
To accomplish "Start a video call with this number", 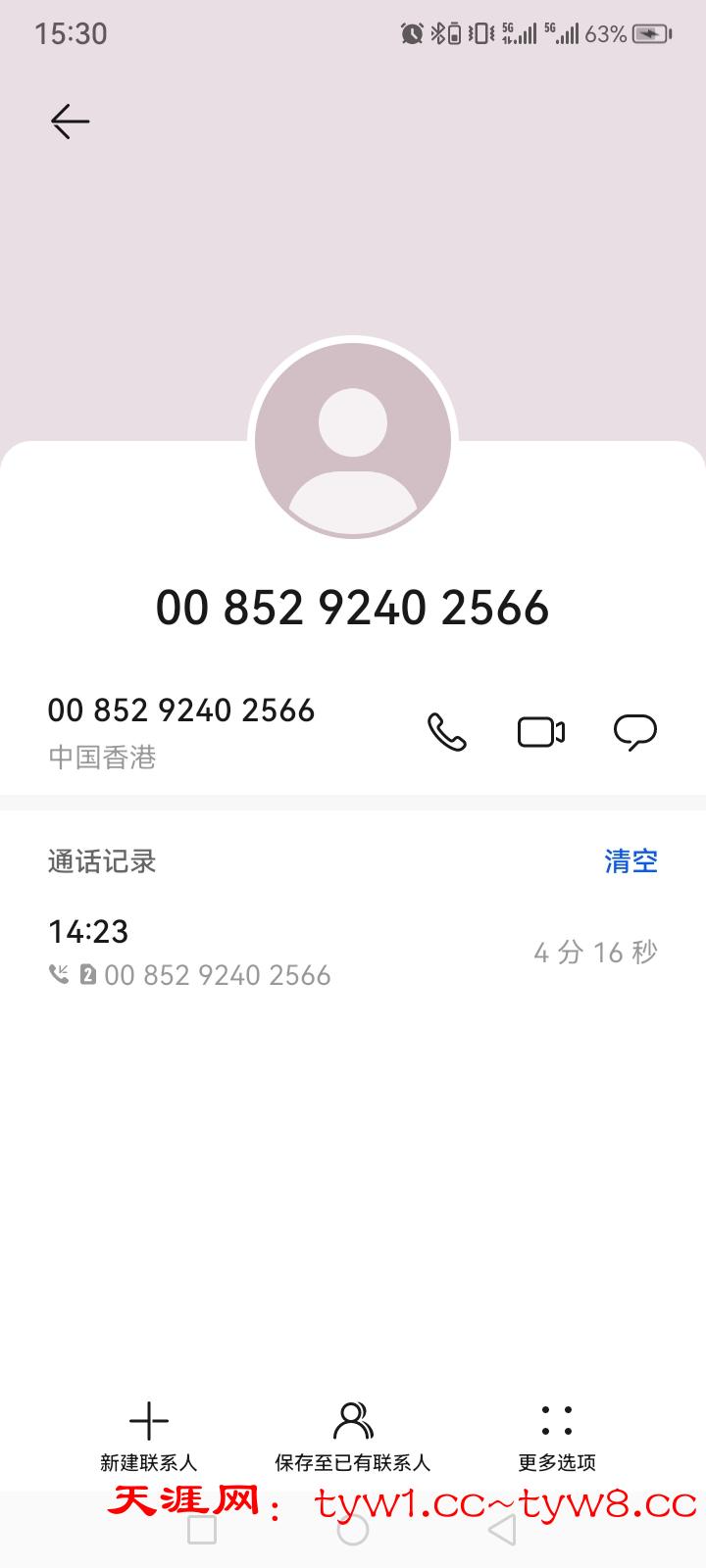I will 541,732.
